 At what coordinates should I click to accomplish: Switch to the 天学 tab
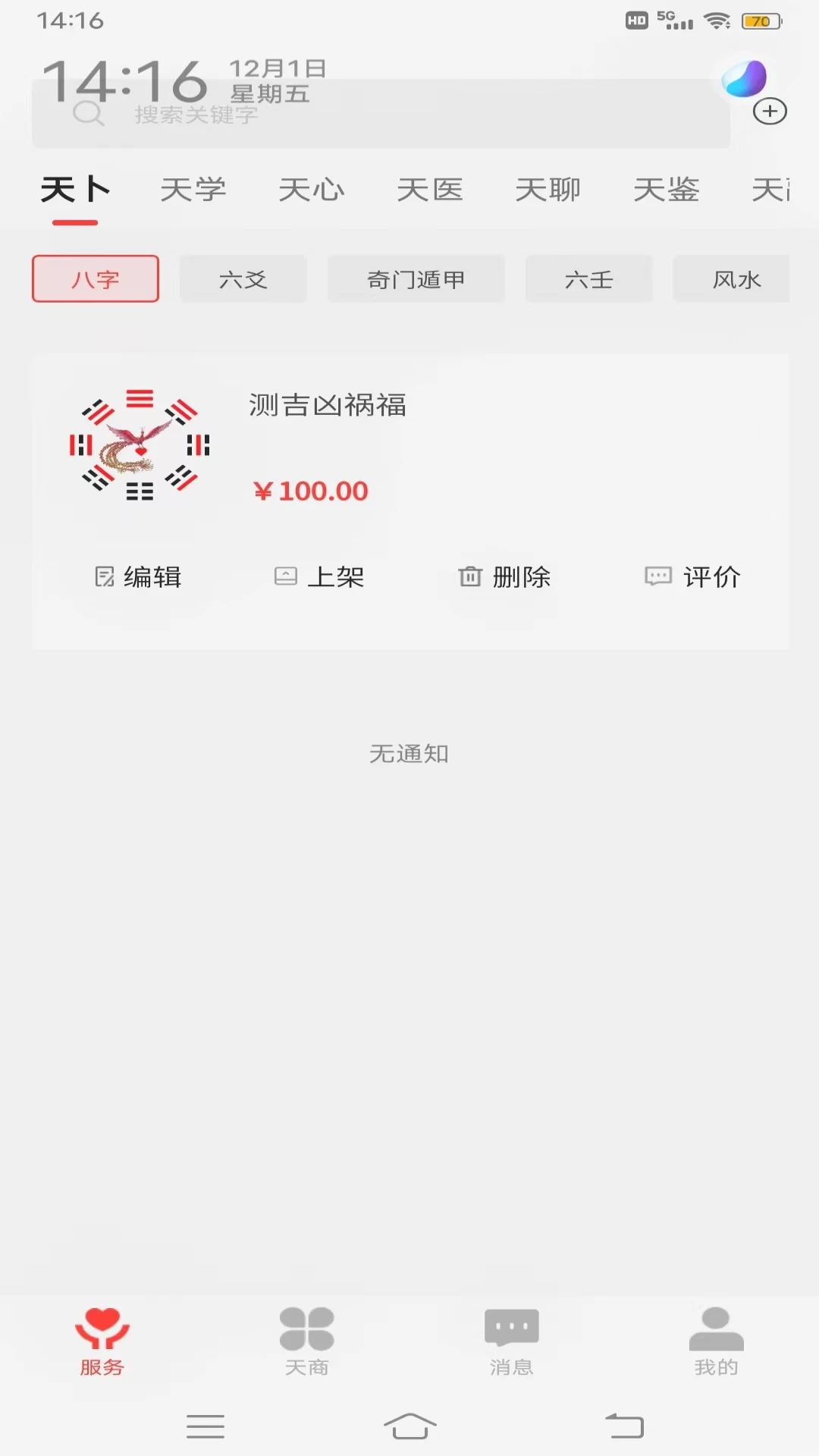click(x=194, y=191)
